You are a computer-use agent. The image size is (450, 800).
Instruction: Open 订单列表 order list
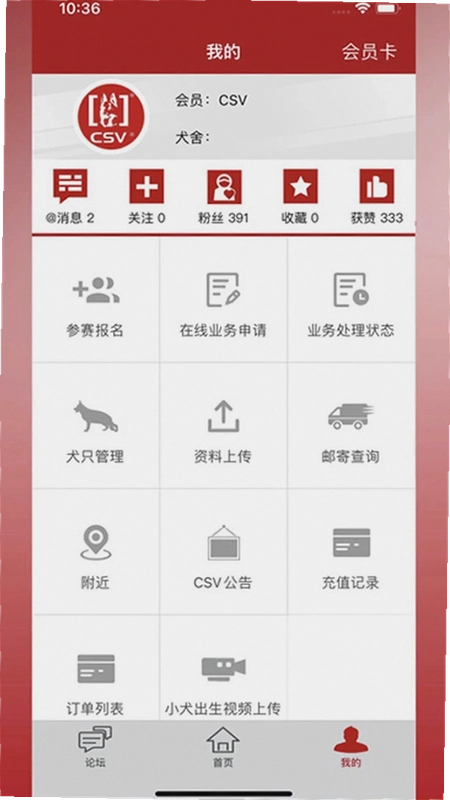point(95,668)
